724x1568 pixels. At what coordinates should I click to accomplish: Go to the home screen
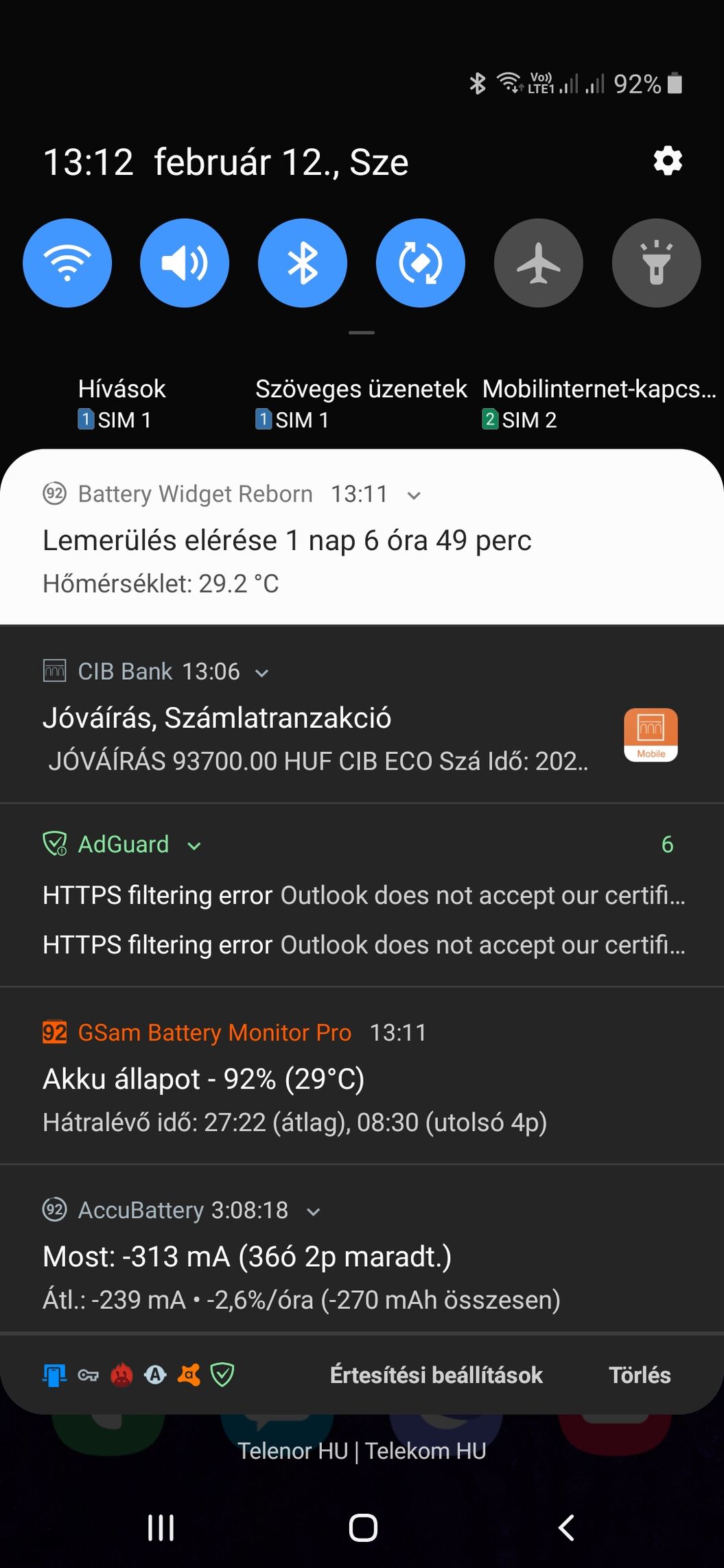pos(363,1528)
